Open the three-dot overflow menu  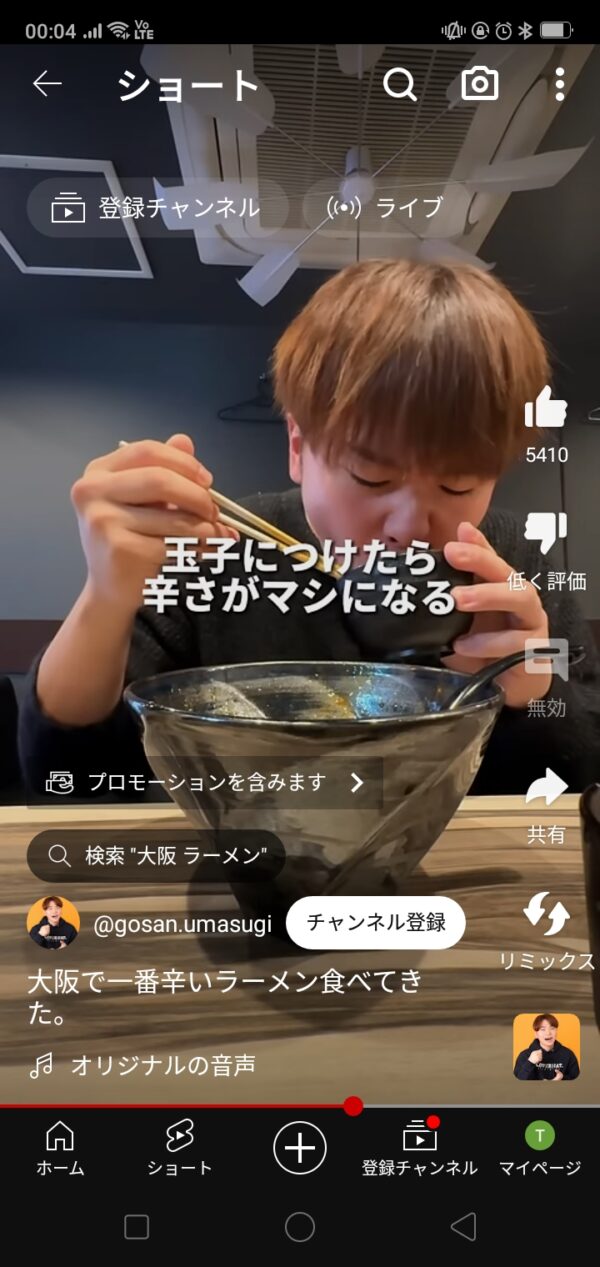[560, 84]
